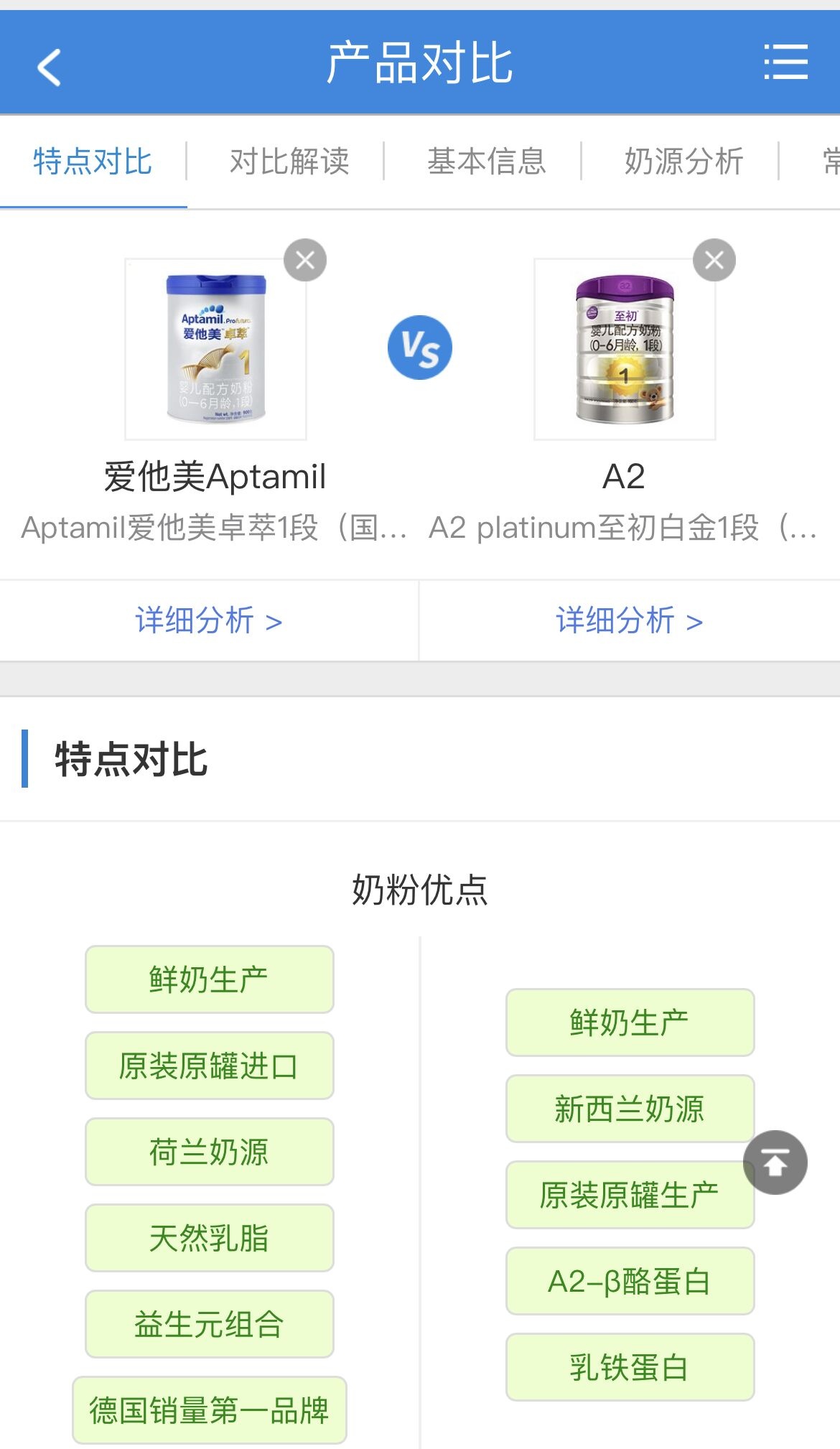
Task: View 详细分析 for A2
Action: pyautogui.click(x=630, y=620)
